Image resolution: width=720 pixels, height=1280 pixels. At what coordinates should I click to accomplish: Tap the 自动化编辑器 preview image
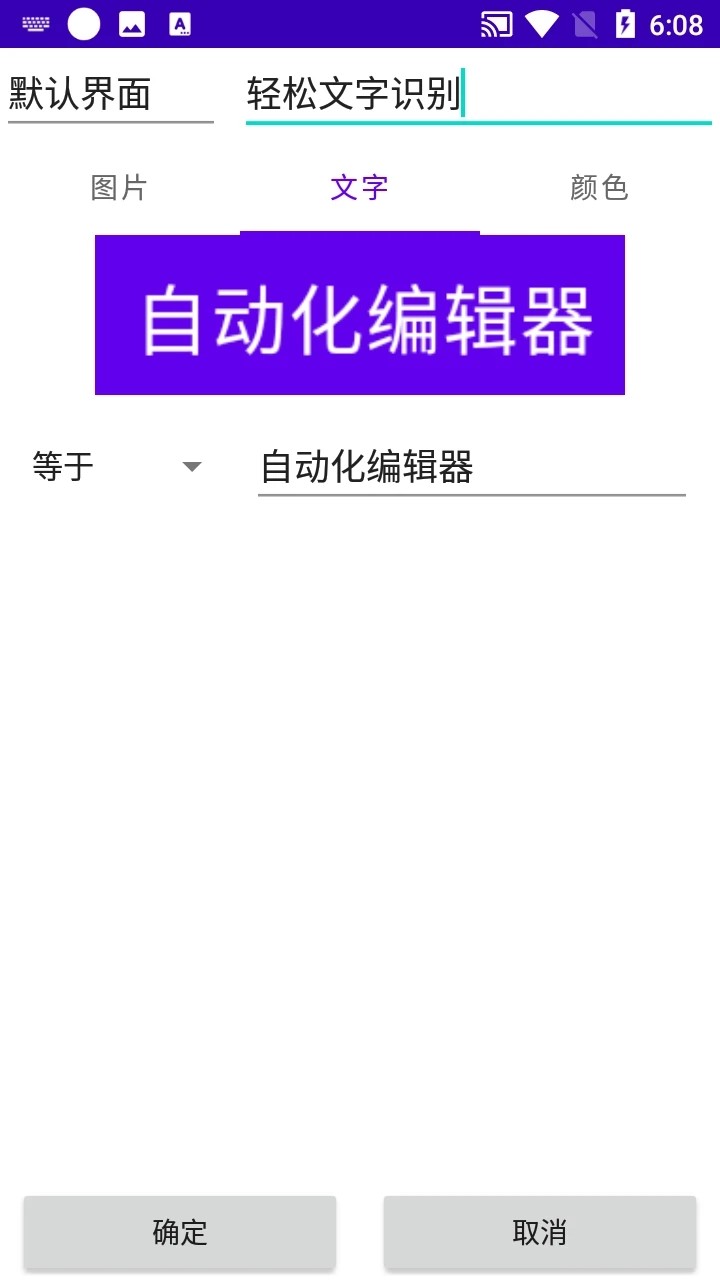[x=360, y=315]
